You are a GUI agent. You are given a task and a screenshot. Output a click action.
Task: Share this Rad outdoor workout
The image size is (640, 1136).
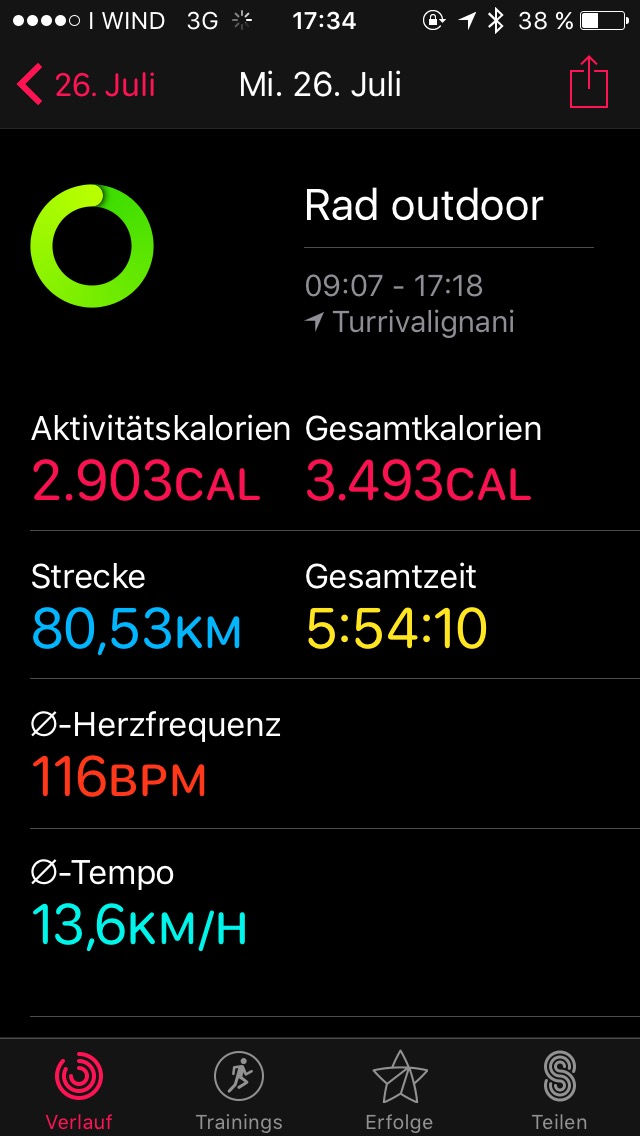click(589, 83)
